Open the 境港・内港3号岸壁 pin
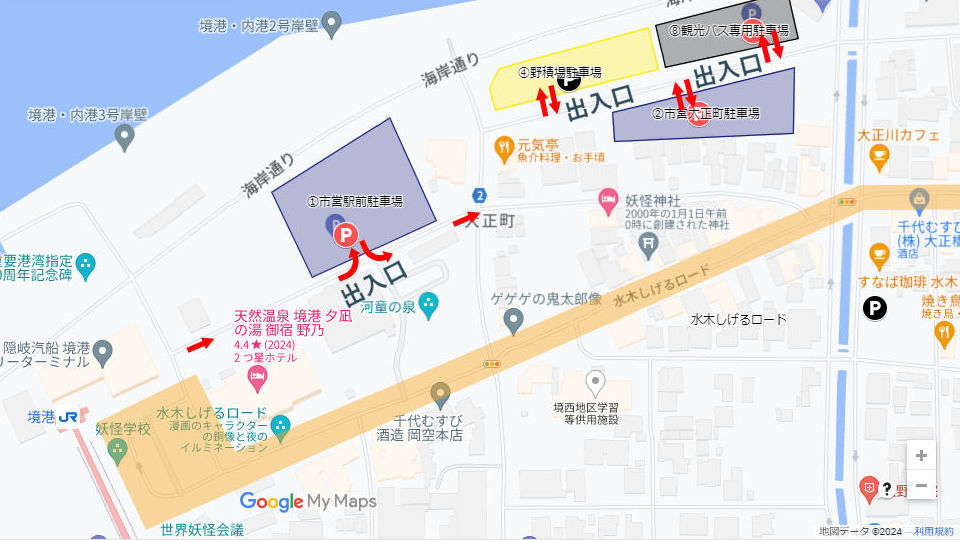 point(124,137)
